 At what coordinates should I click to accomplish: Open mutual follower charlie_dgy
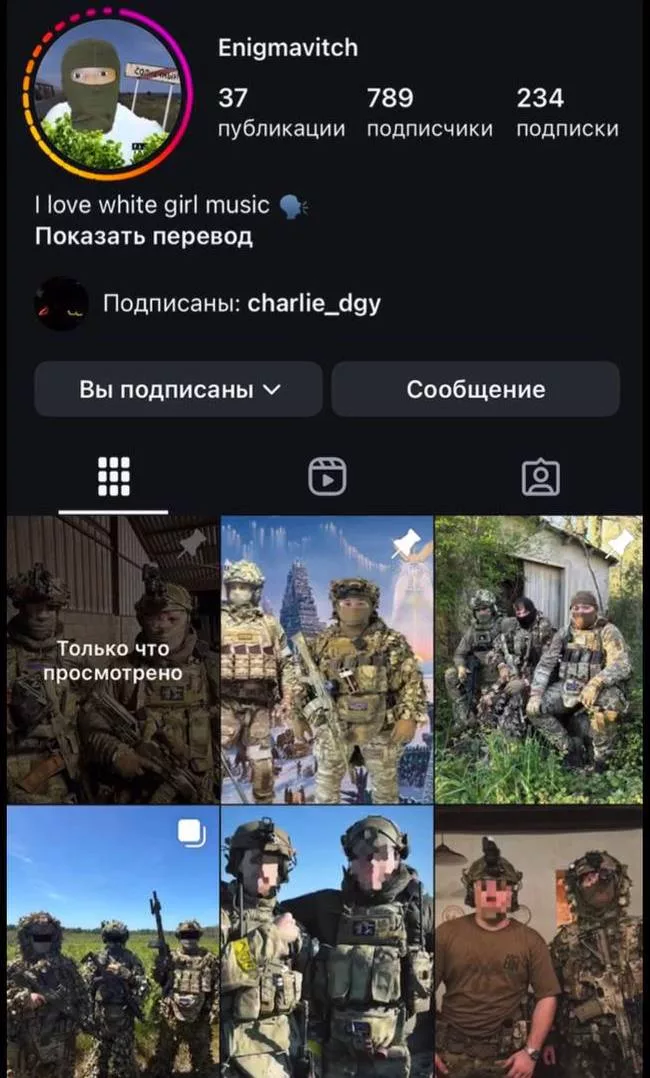click(x=313, y=303)
